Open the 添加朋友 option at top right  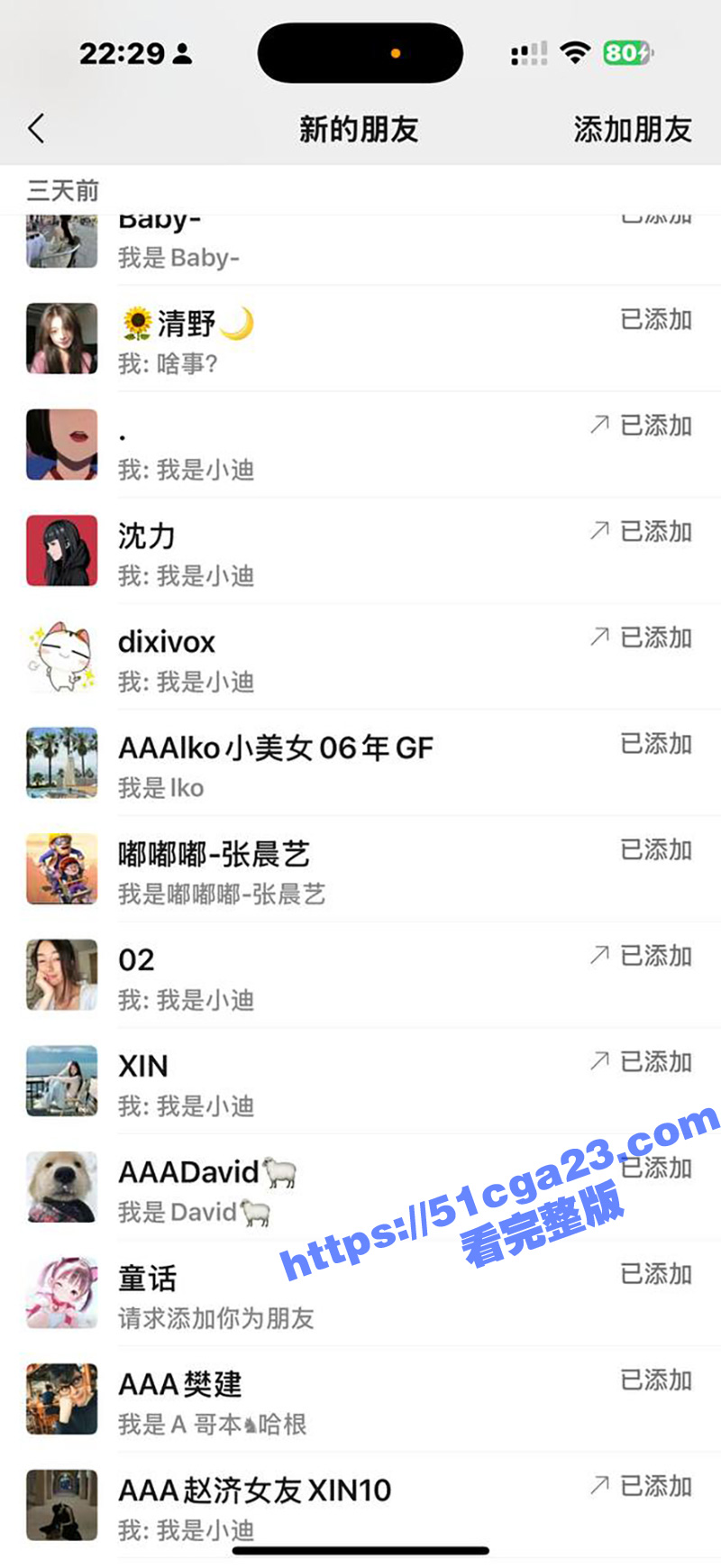pos(631,128)
